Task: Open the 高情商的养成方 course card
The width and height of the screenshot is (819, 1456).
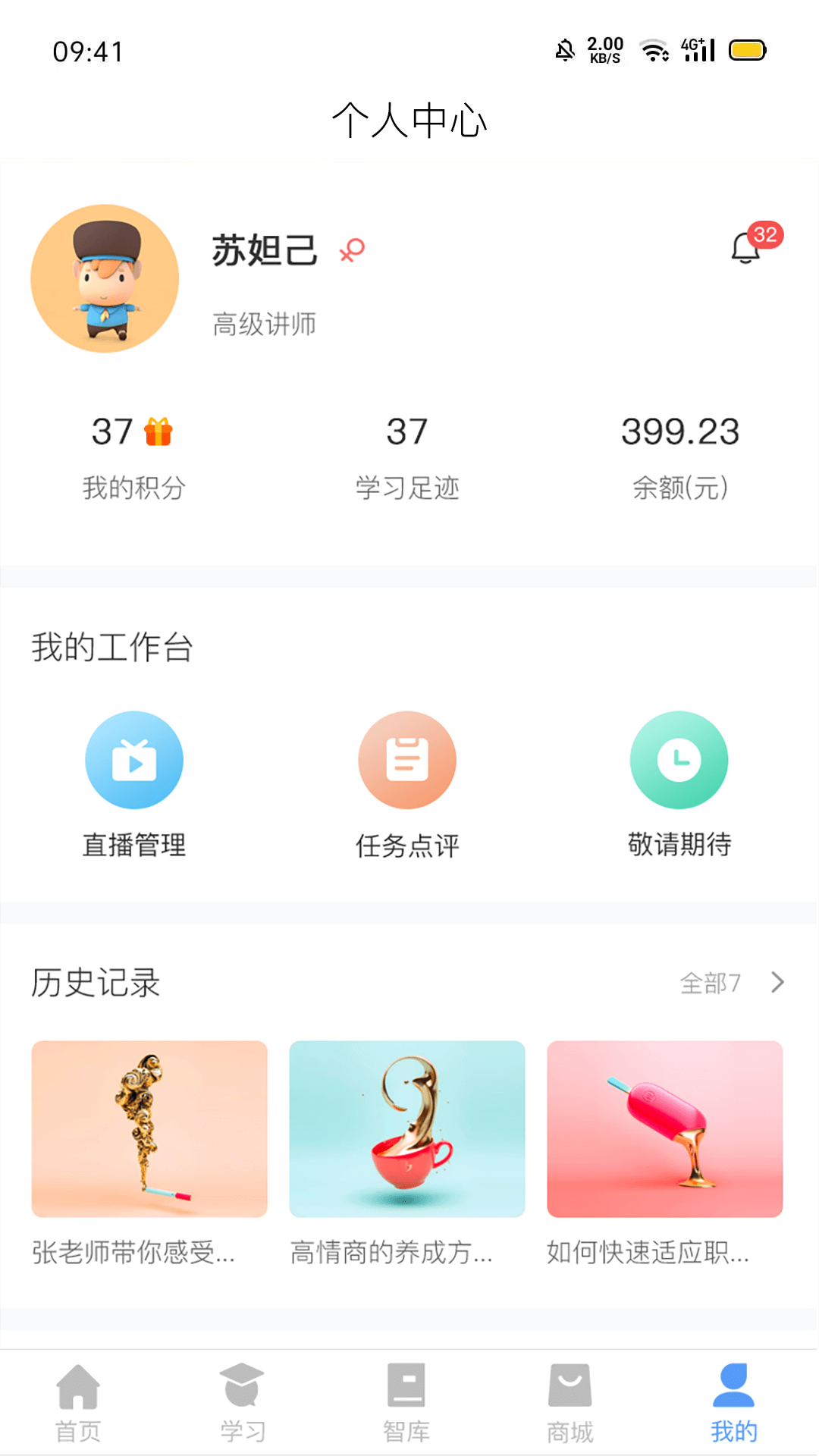Action: pyautogui.click(x=407, y=1129)
